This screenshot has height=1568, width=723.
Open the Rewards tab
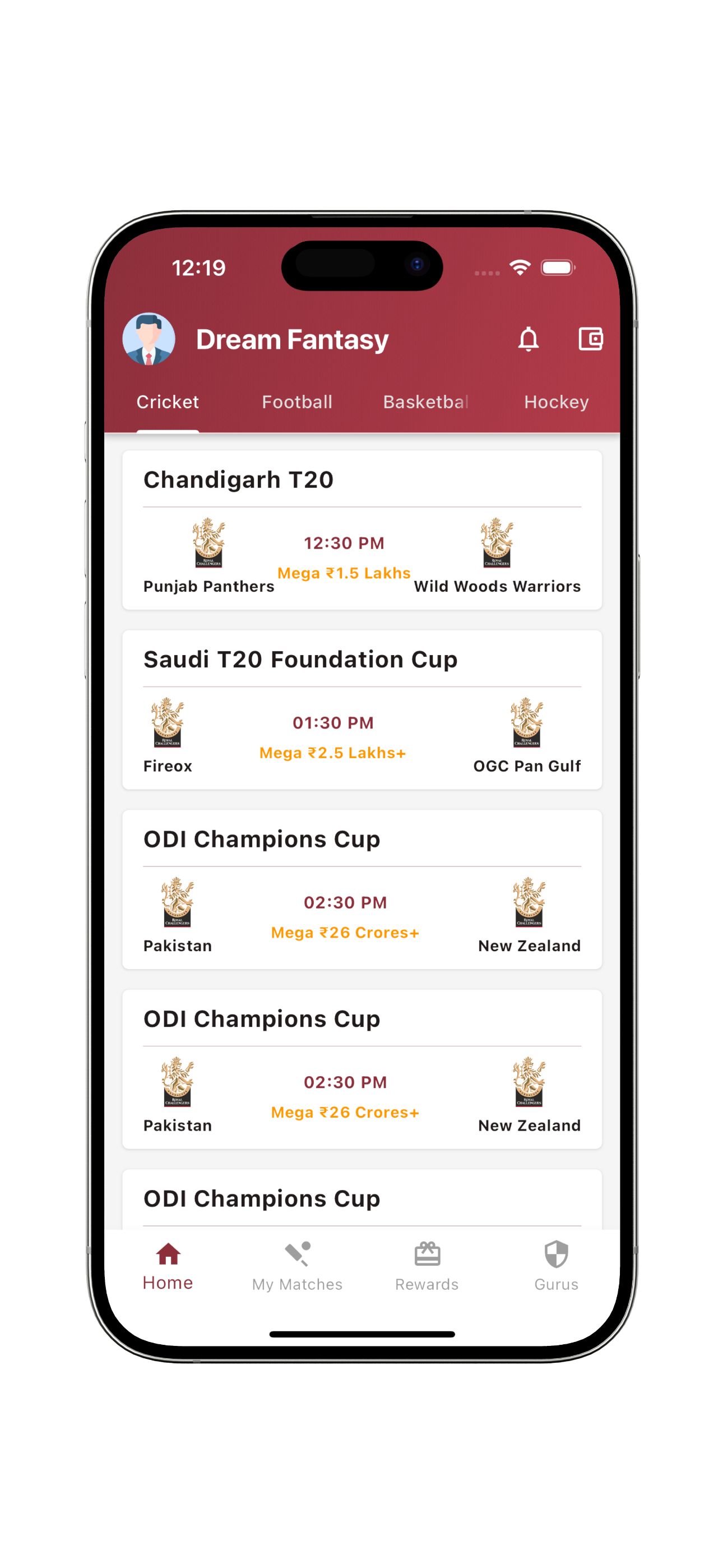427,1266
